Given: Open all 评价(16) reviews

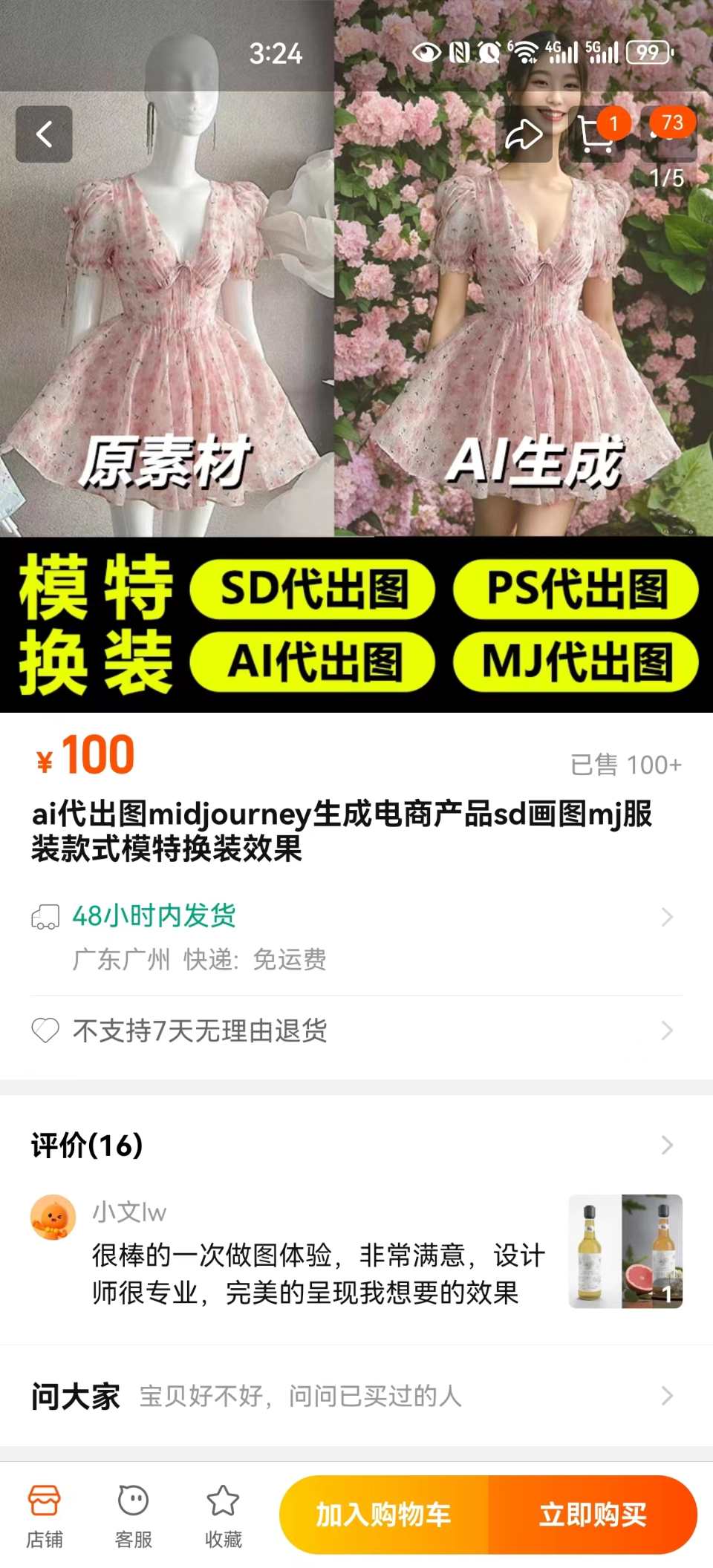Looking at the screenshot, I should [x=355, y=1146].
